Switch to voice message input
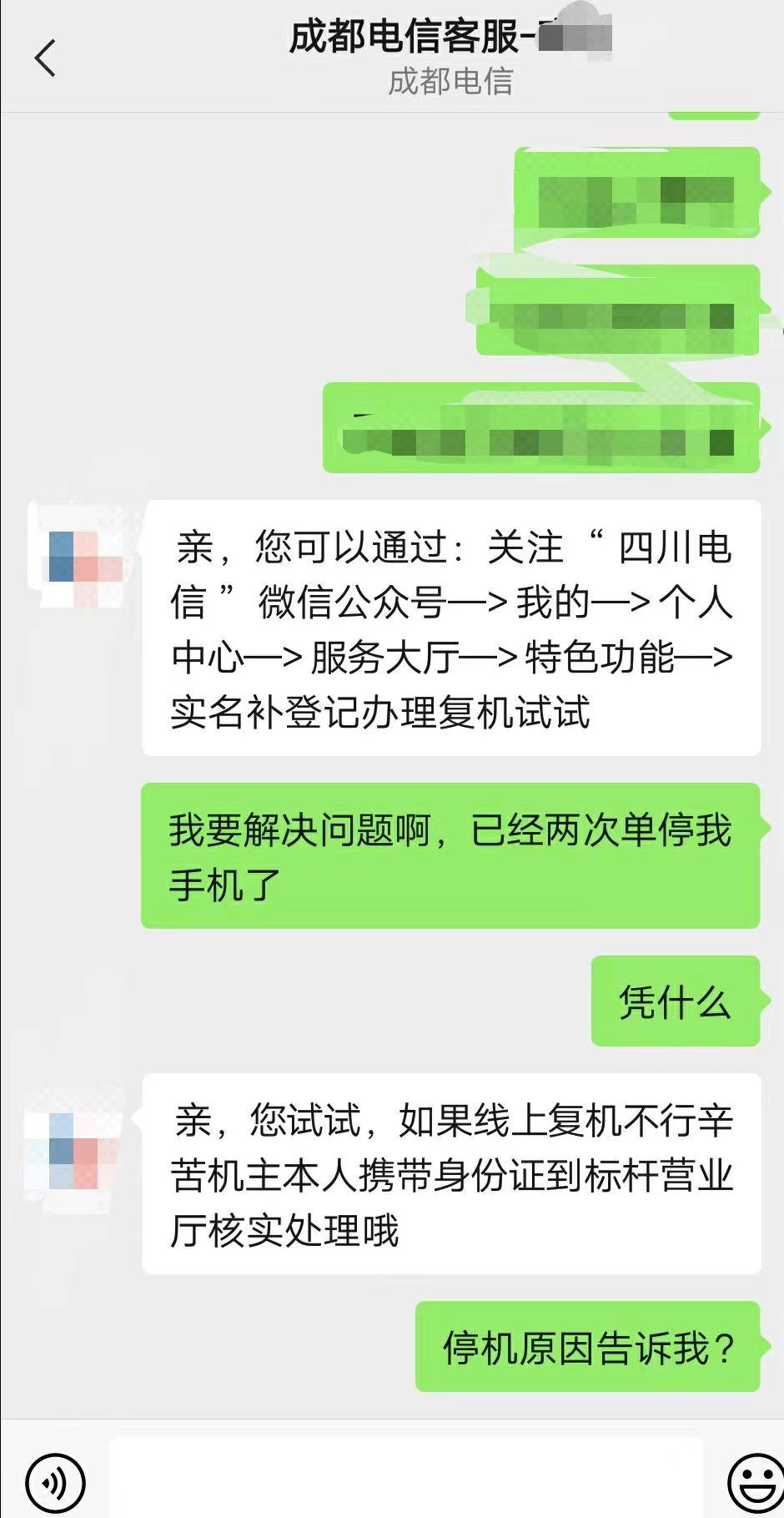 [x=55, y=1483]
